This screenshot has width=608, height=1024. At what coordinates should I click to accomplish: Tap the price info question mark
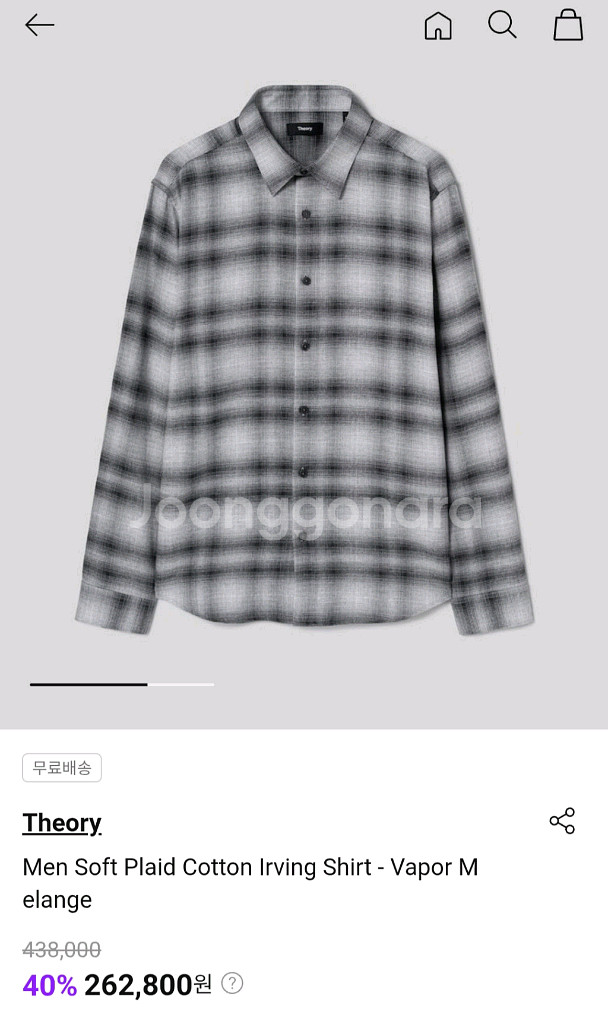click(232, 984)
